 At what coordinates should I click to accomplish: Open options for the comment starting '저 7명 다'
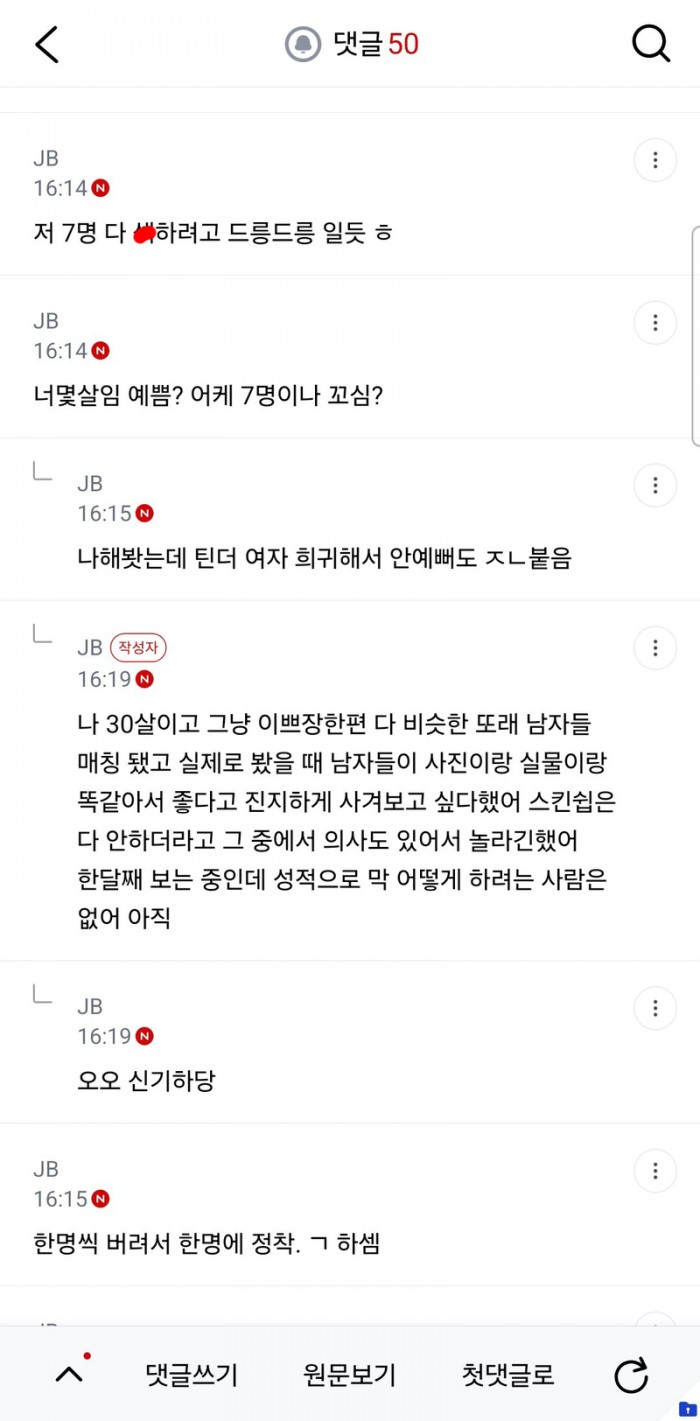[656, 160]
